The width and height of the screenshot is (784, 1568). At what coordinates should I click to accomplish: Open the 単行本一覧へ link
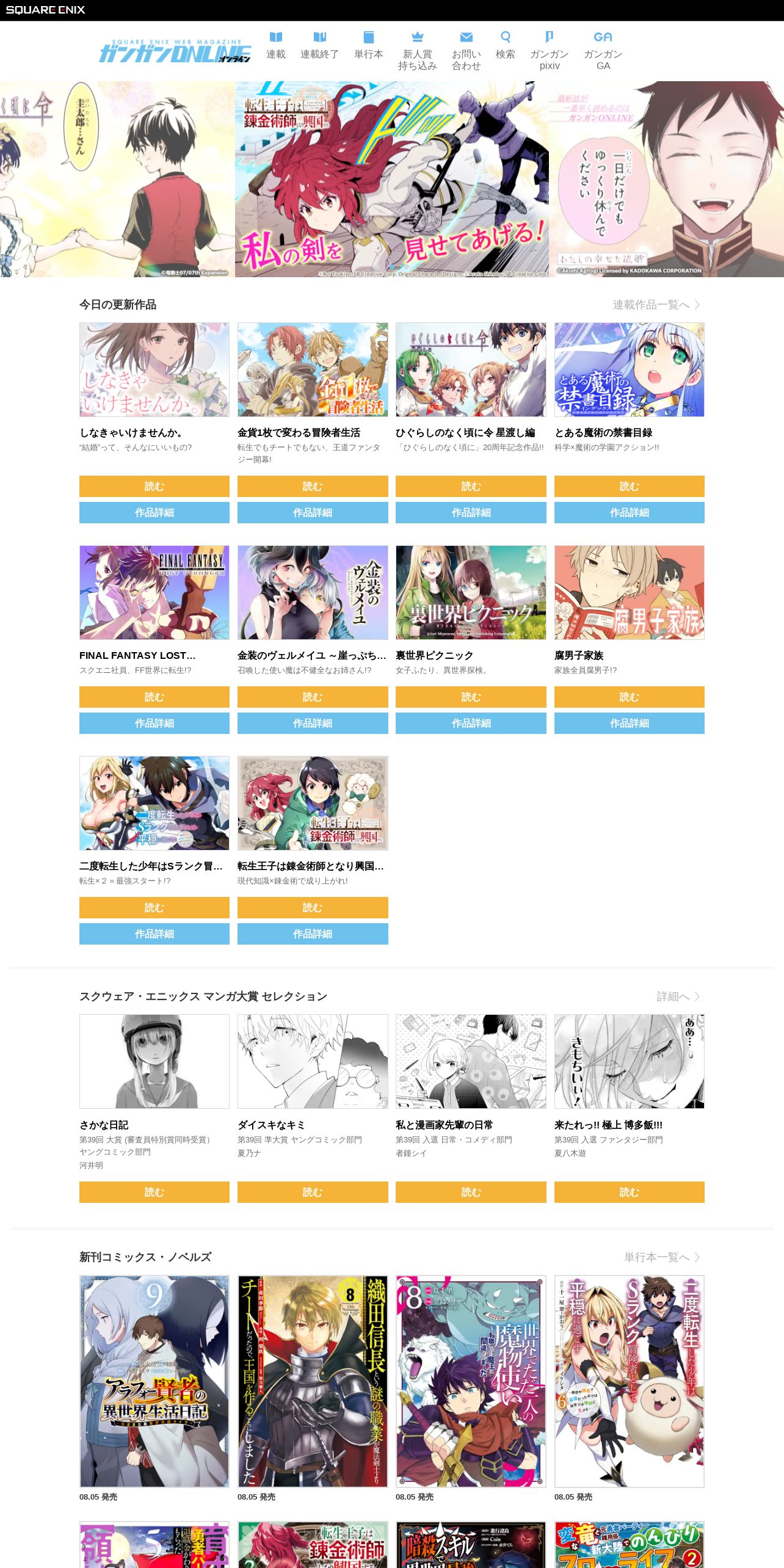pyautogui.click(x=662, y=1257)
